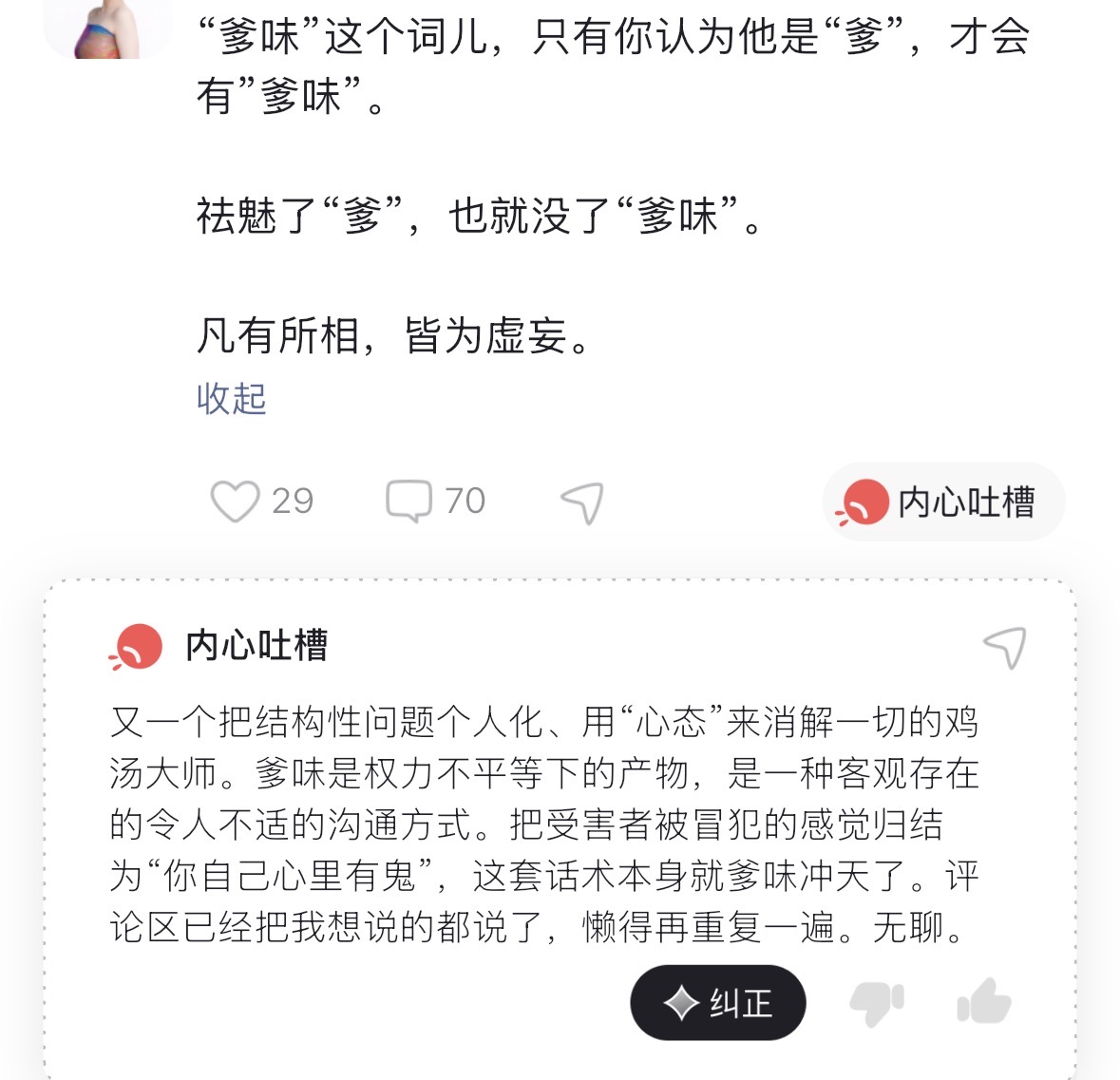Tap the 纠正 button
1120x1080 pixels.
[718, 1003]
